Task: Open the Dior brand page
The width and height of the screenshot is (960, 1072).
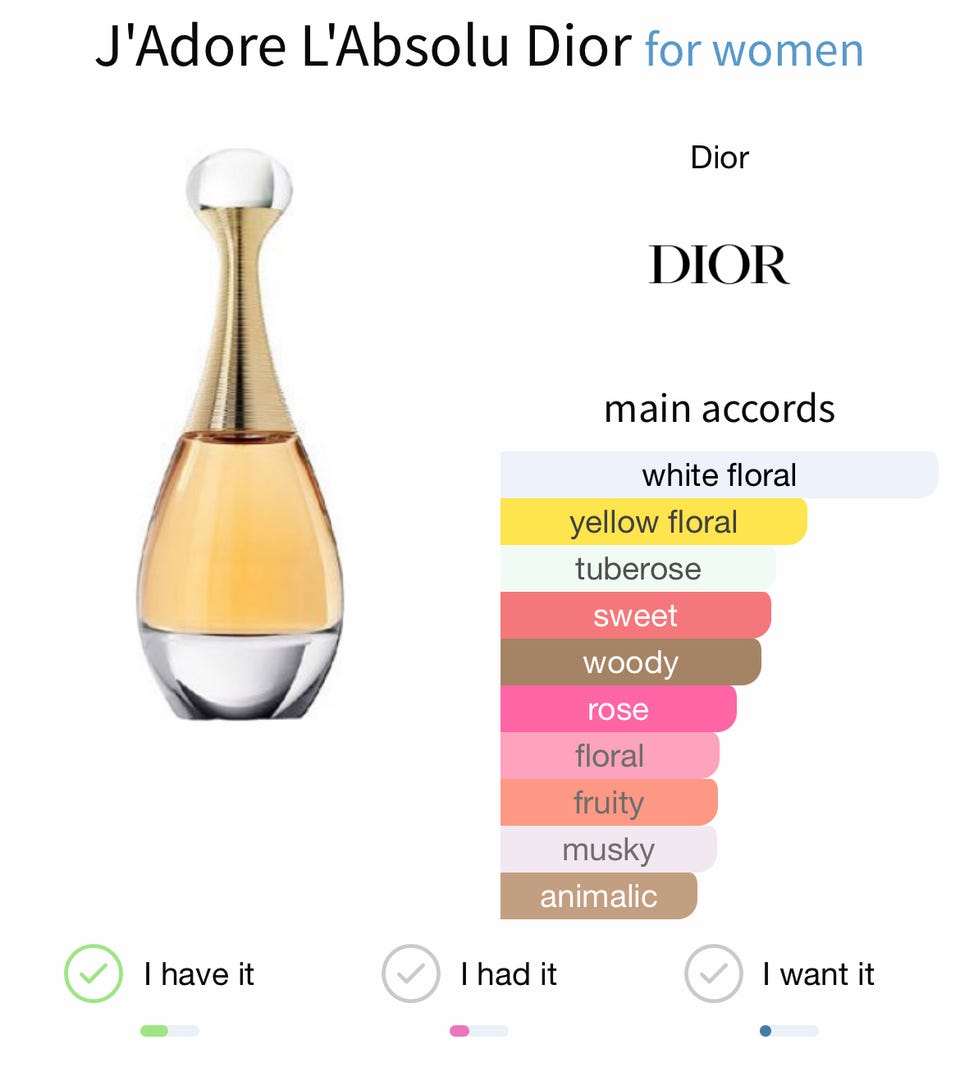Action: click(x=719, y=265)
